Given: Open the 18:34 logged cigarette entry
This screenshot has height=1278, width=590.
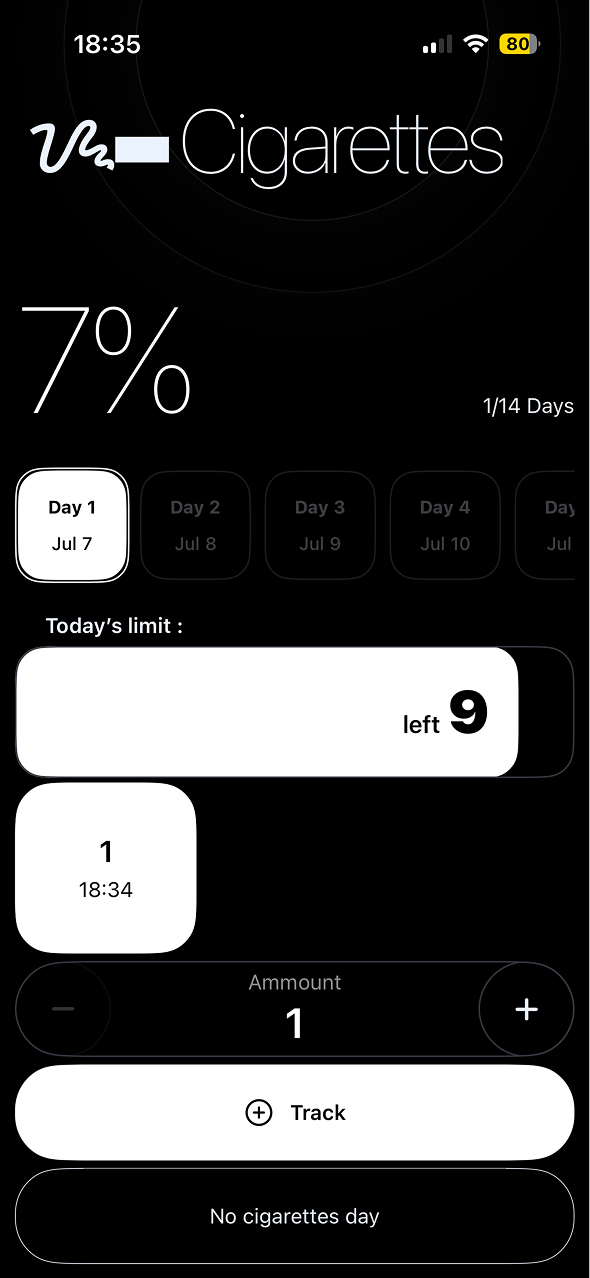Looking at the screenshot, I should (x=106, y=868).
